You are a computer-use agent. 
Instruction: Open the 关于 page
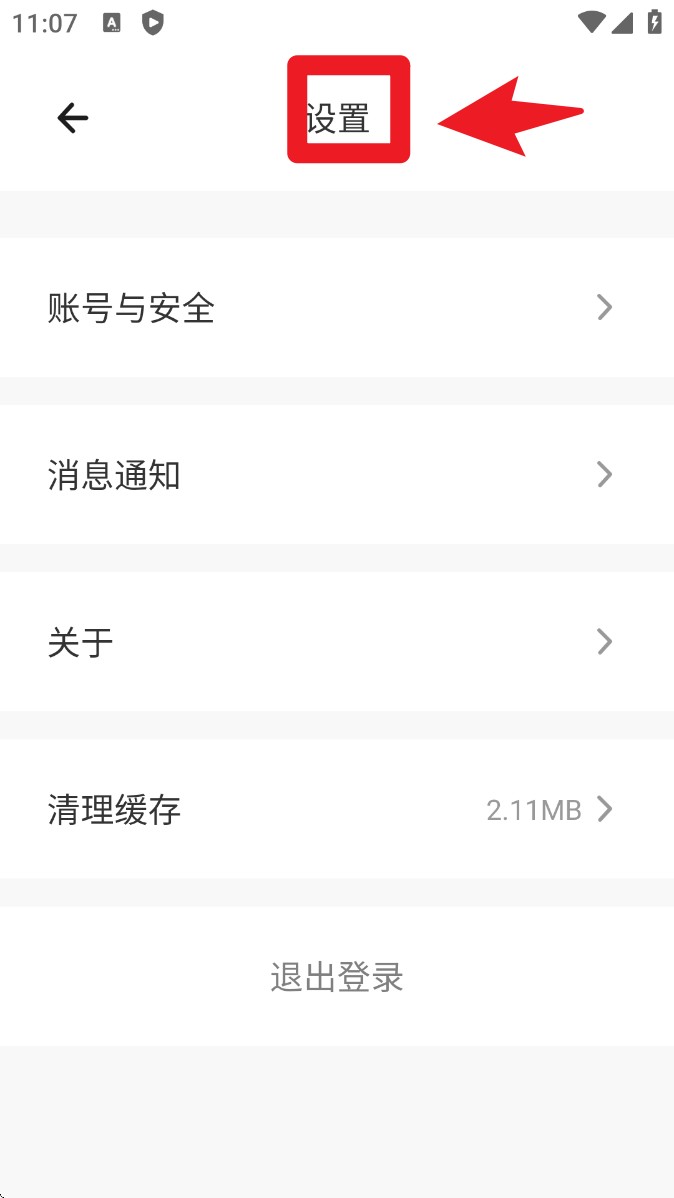point(336,642)
